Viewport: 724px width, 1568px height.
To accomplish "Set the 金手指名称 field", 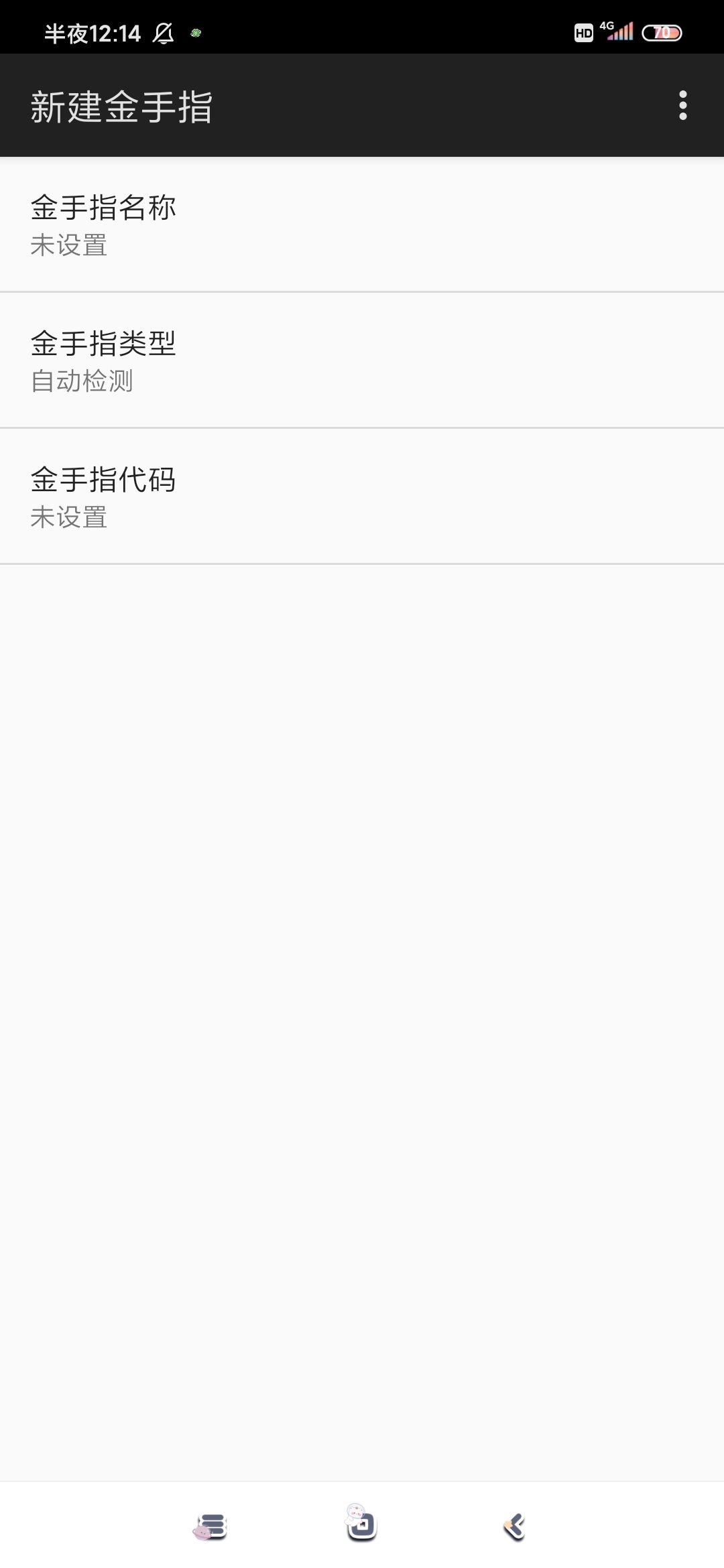I will tap(362, 225).
